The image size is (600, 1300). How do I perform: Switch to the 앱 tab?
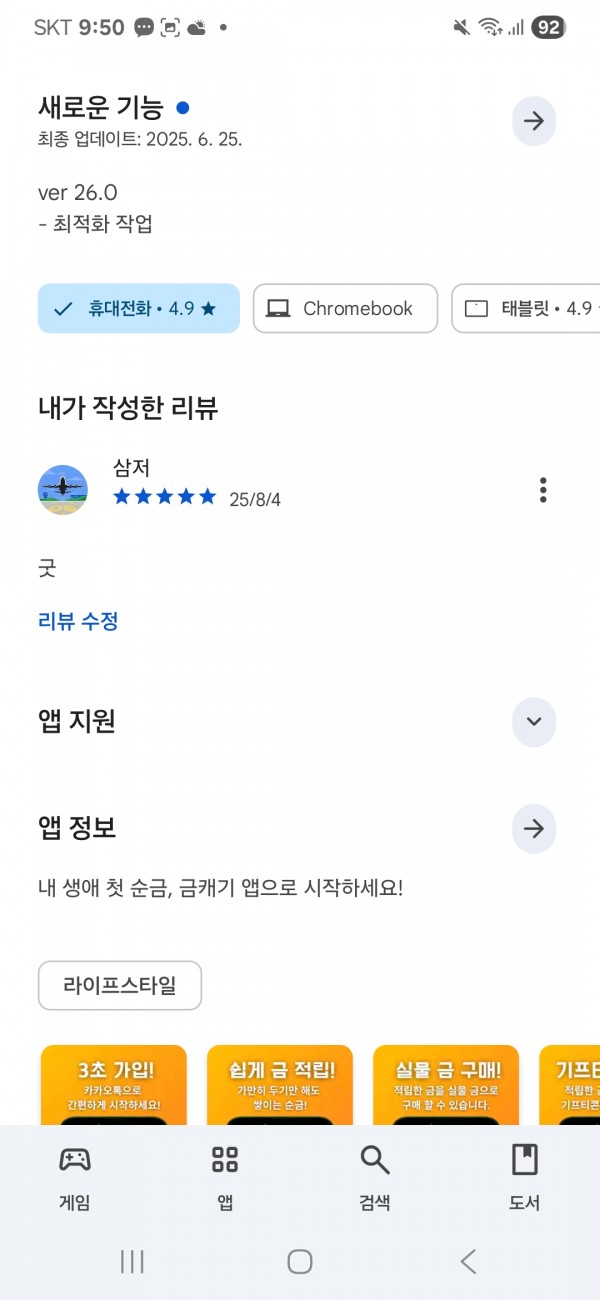tap(225, 1178)
